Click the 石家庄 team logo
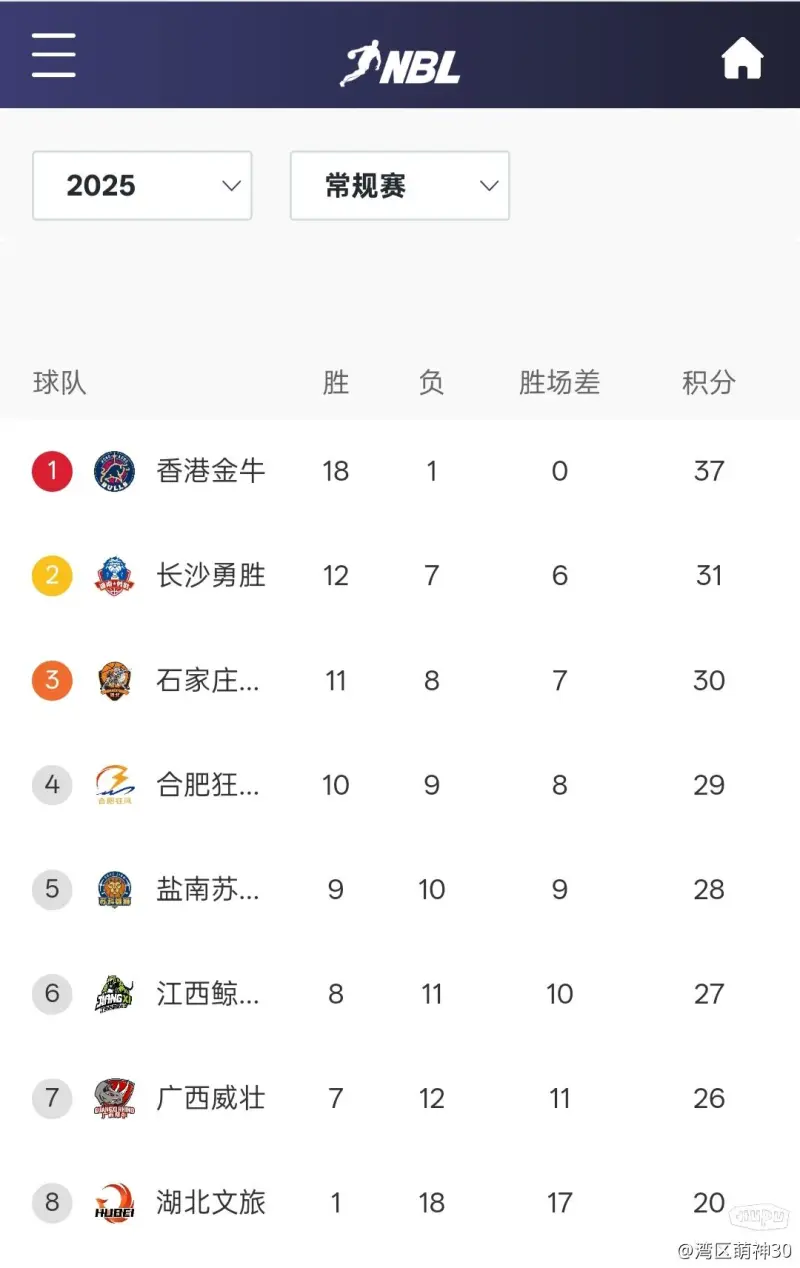Screen dimensions: 800x1268 [115, 680]
